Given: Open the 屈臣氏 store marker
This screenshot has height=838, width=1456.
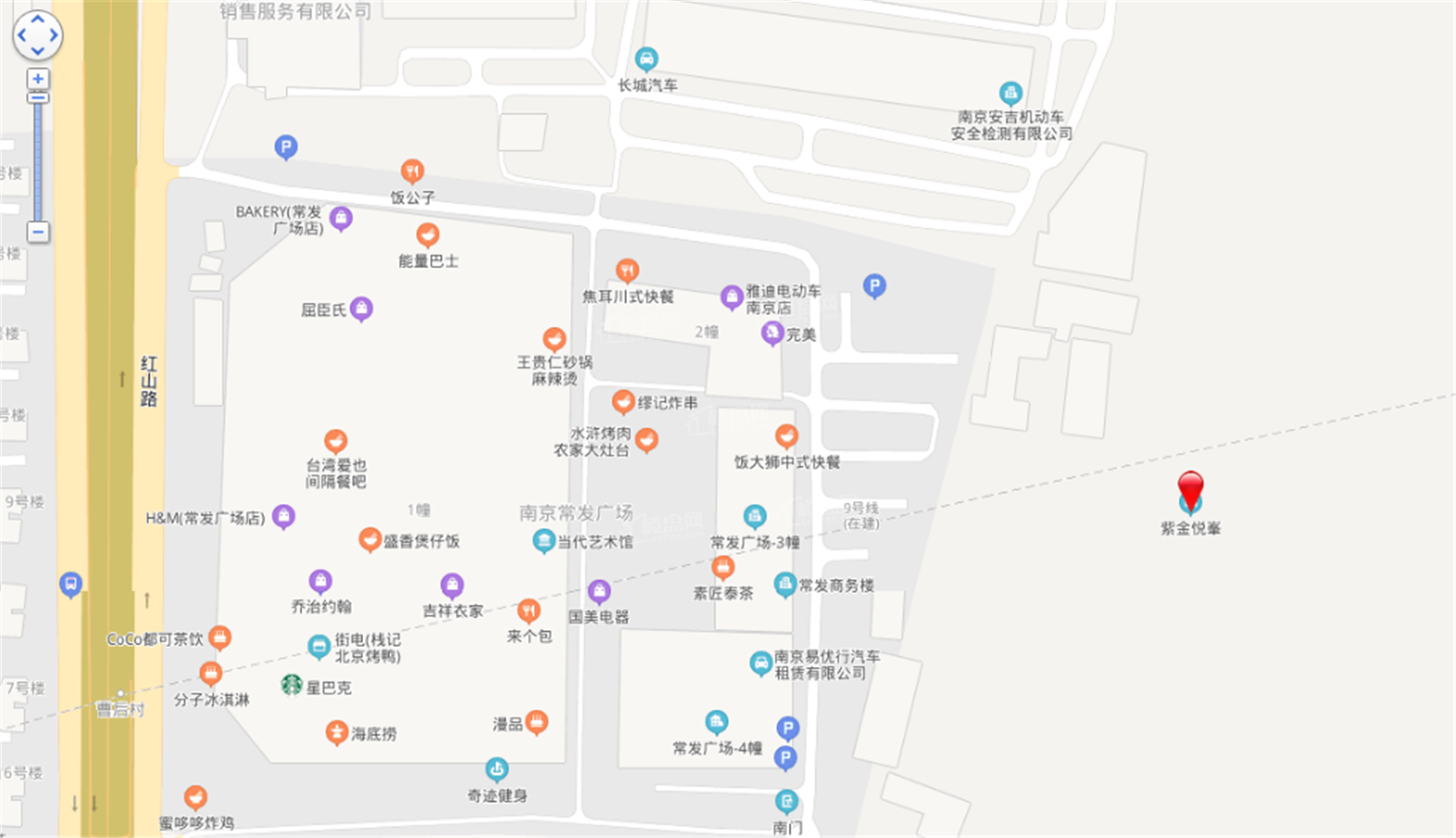Looking at the screenshot, I should coord(361,308).
